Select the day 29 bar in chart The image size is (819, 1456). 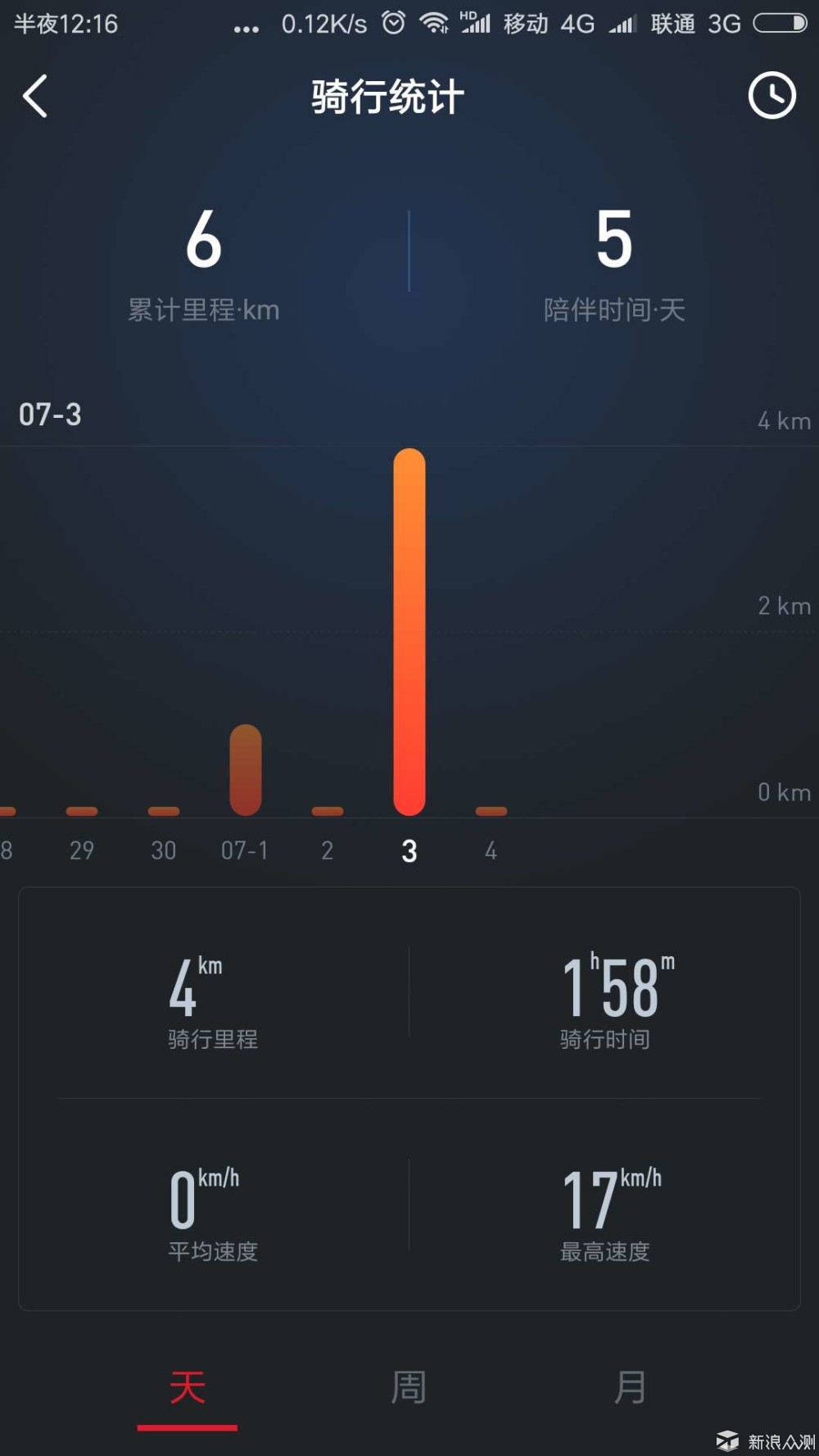(x=82, y=810)
